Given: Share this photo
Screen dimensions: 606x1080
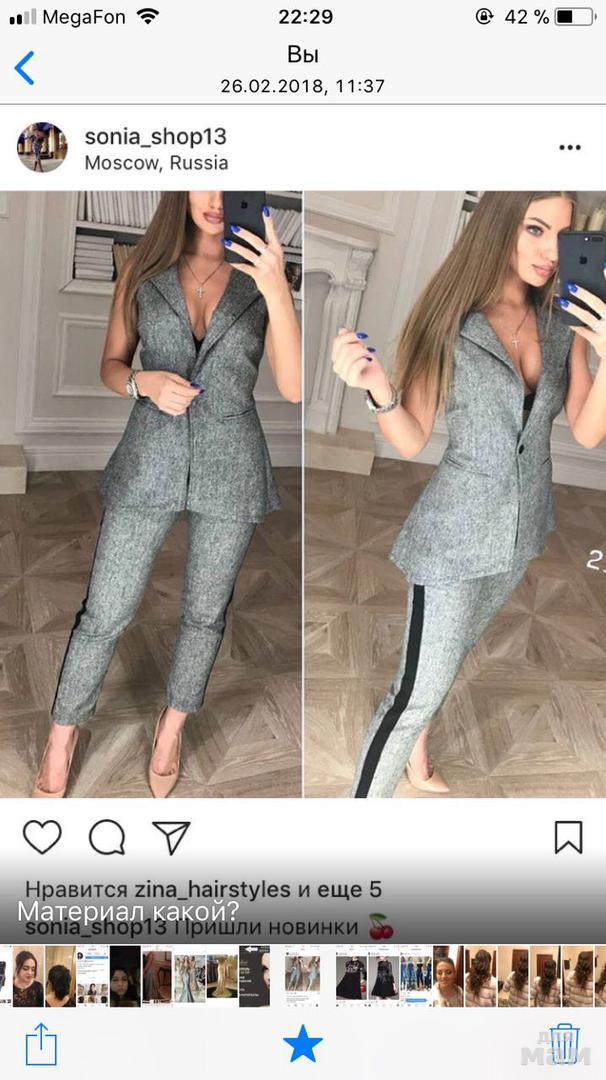Looking at the screenshot, I should (x=41, y=1045).
